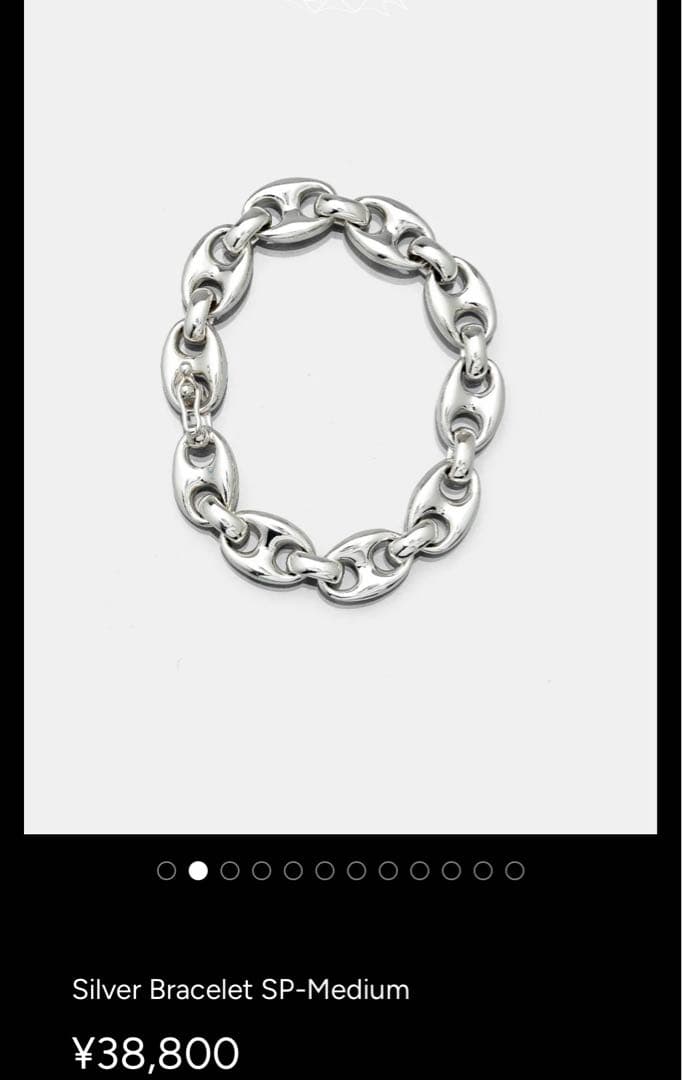The image size is (682, 1080).
Task: Open the silver bracelet product photo
Action: pyautogui.click(x=333, y=392)
